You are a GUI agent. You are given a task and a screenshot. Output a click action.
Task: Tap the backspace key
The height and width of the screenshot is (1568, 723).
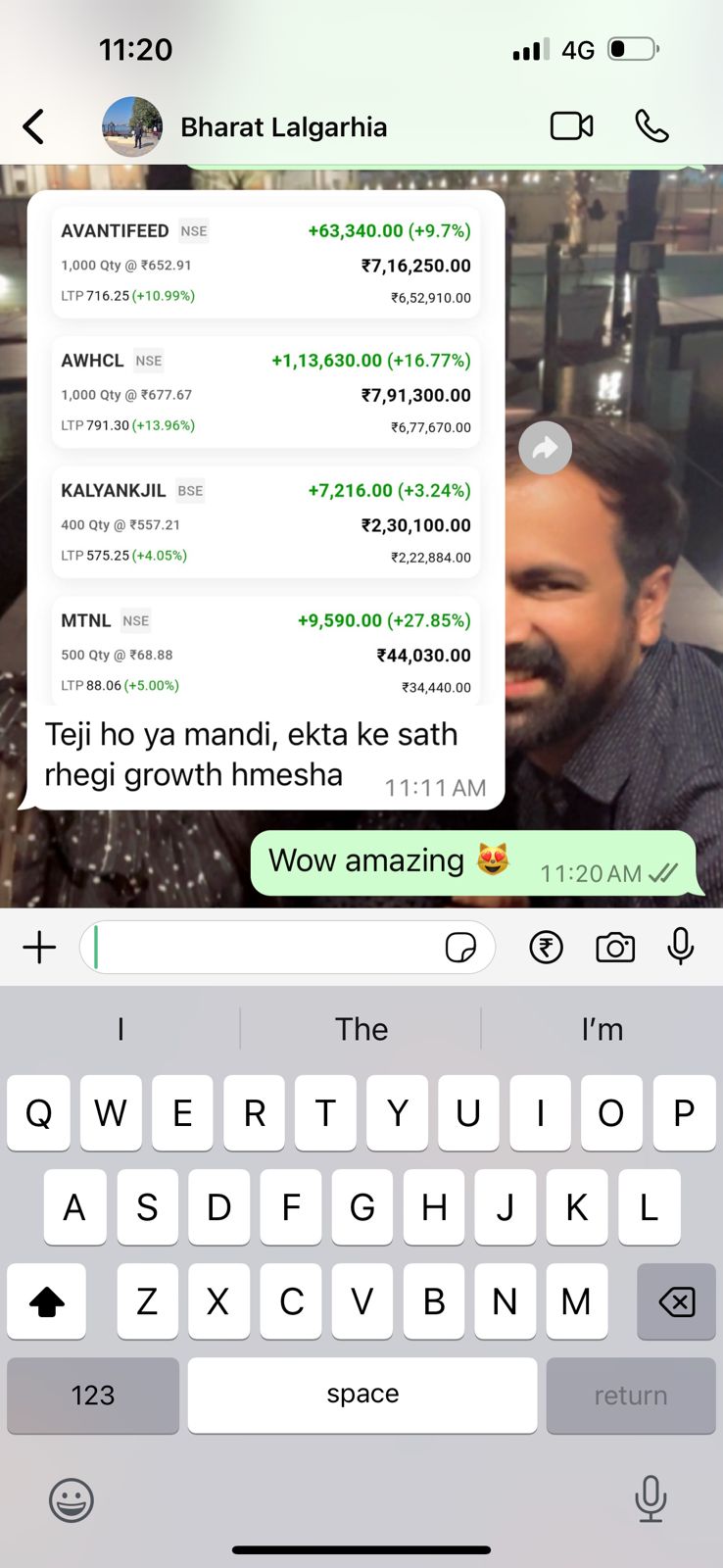tap(676, 1301)
